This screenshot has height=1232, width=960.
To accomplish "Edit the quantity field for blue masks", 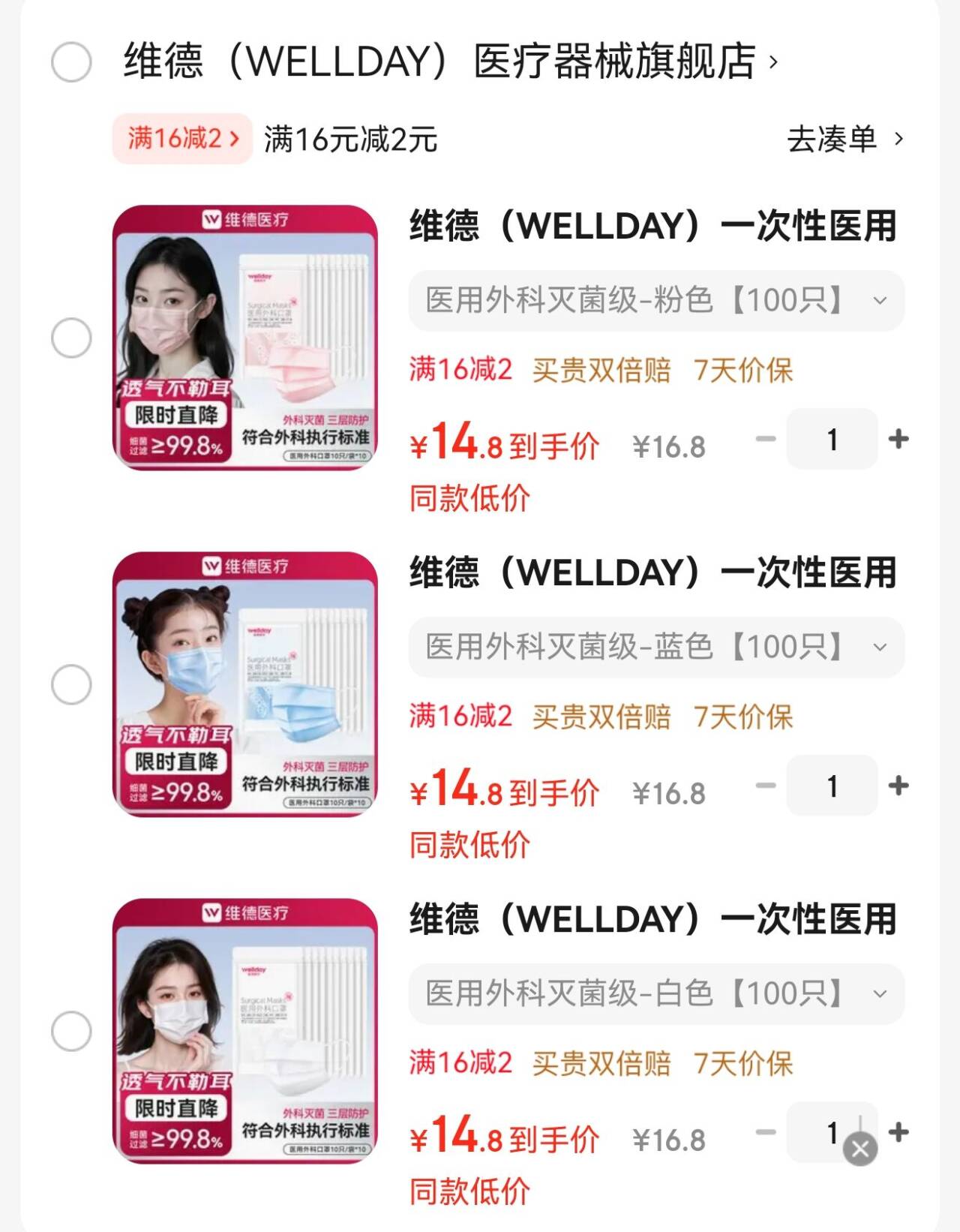I will pyautogui.click(x=832, y=786).
